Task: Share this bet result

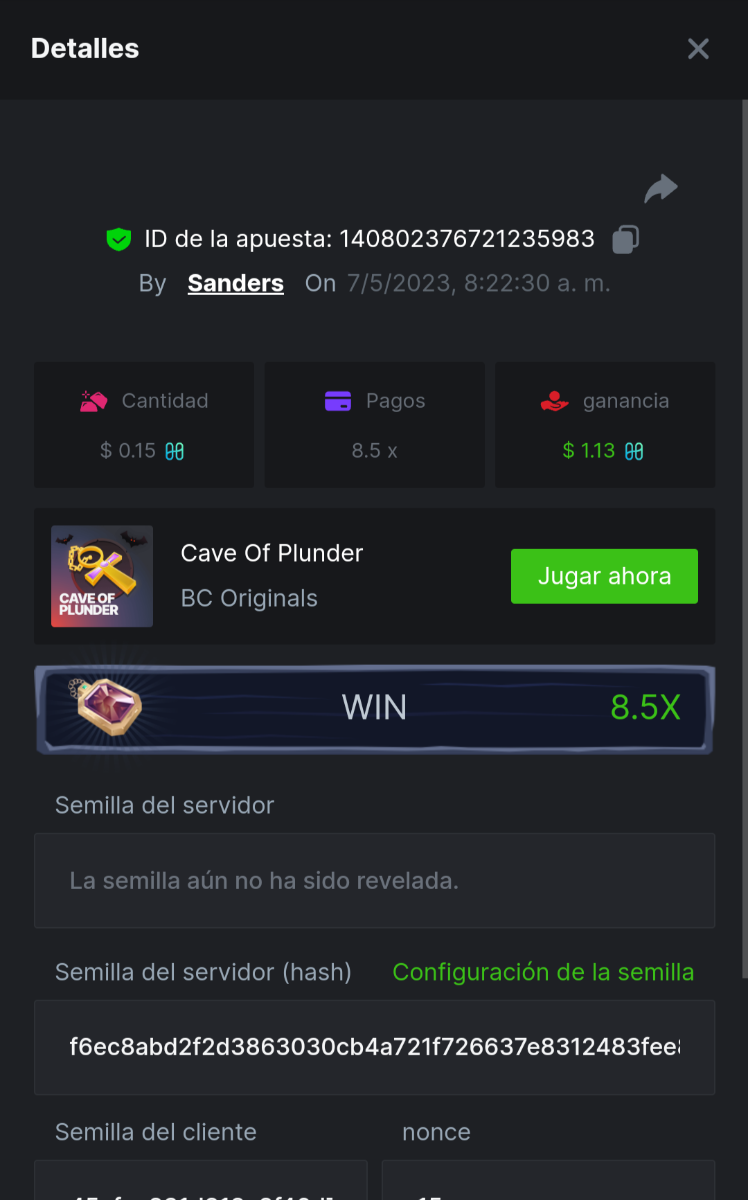Action: coord(661,188)
